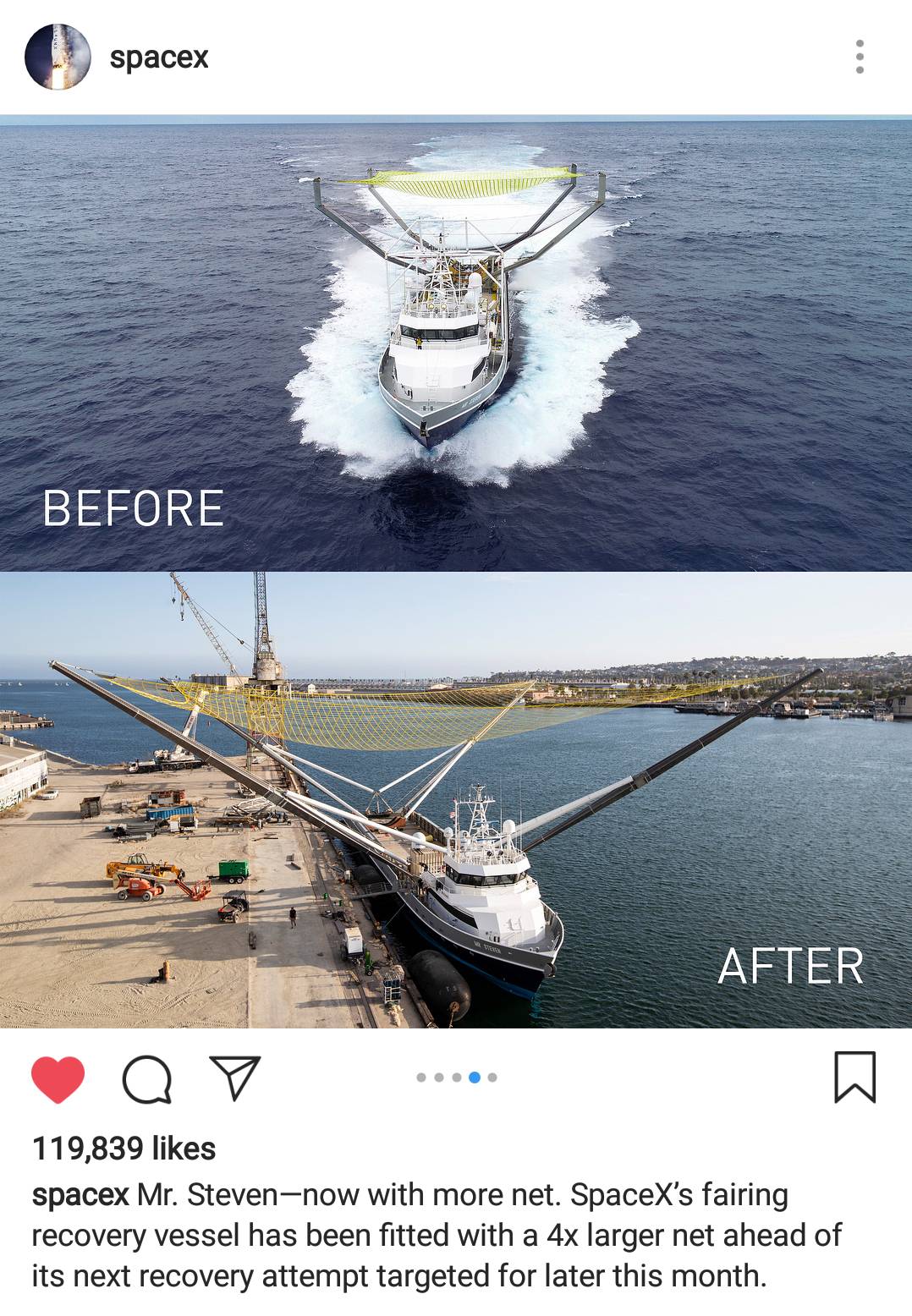Unlike the post with the red heart
This screenshot has width=912, height=1316.
[x=58, y=1079]
